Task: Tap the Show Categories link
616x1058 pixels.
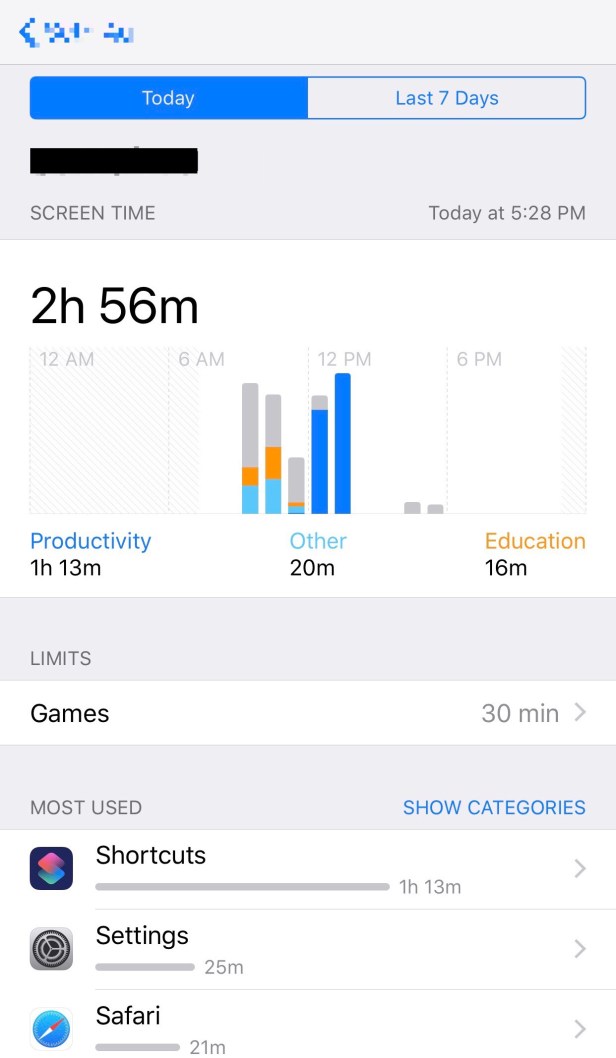Action: (494, 807)
